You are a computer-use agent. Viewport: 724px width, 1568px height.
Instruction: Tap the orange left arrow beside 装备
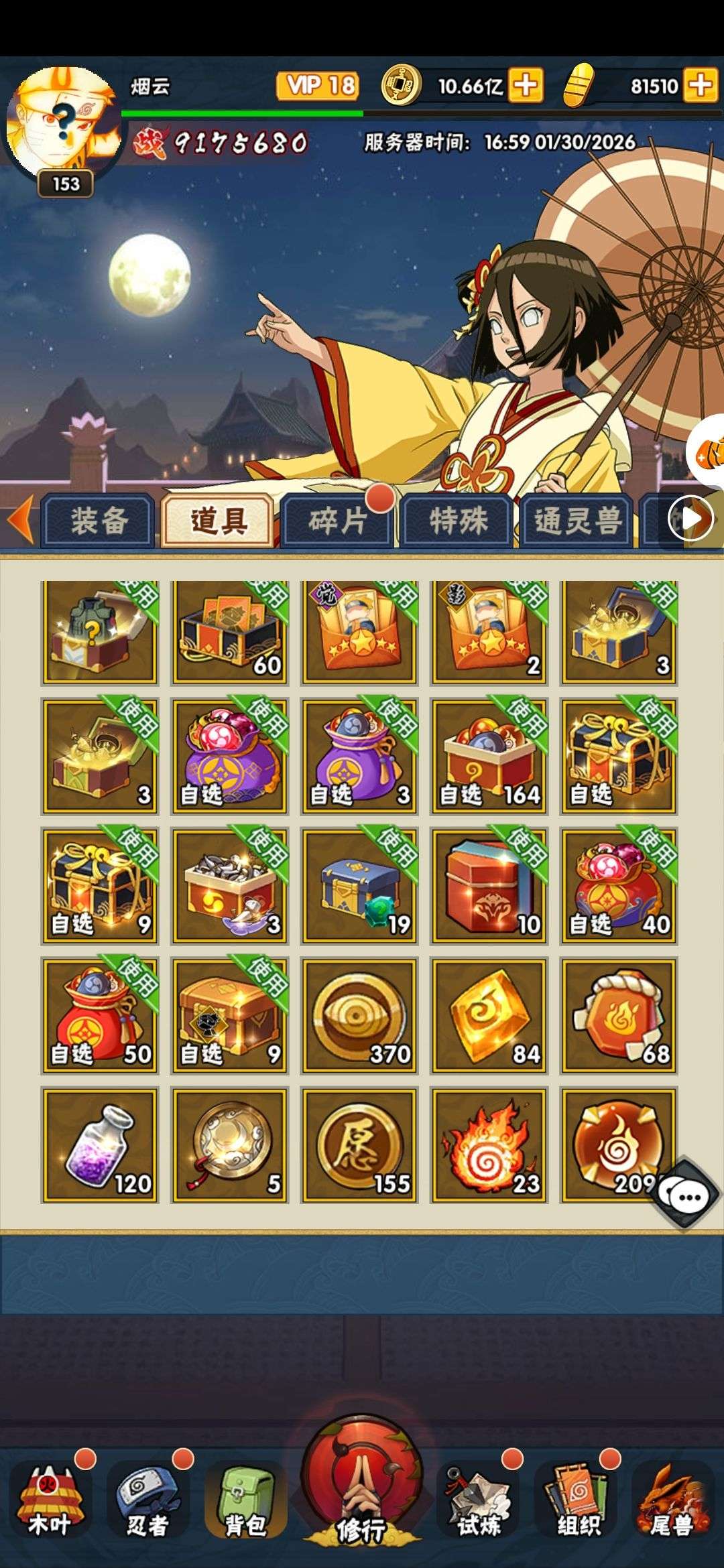(20, 519)
